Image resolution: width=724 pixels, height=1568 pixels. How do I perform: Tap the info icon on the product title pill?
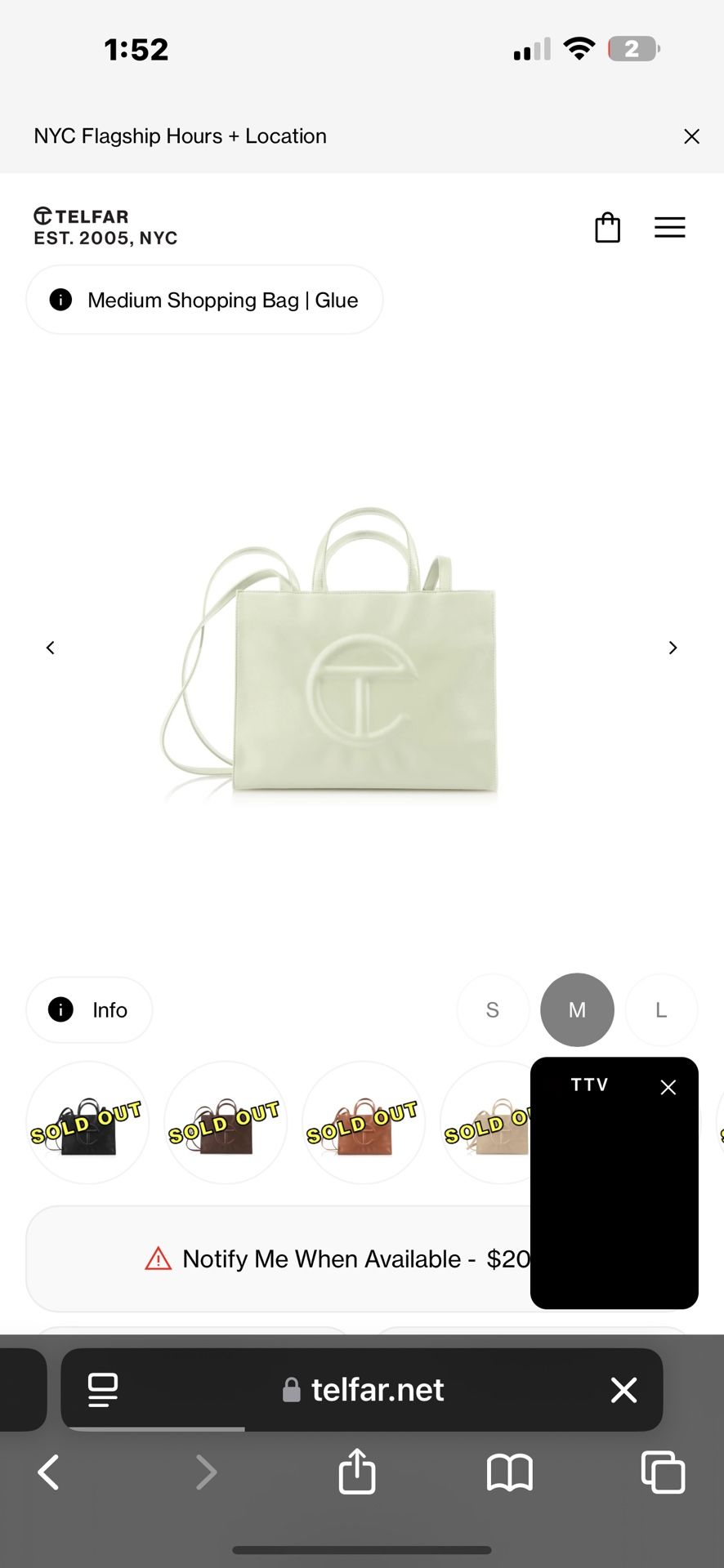pos(60,300)
